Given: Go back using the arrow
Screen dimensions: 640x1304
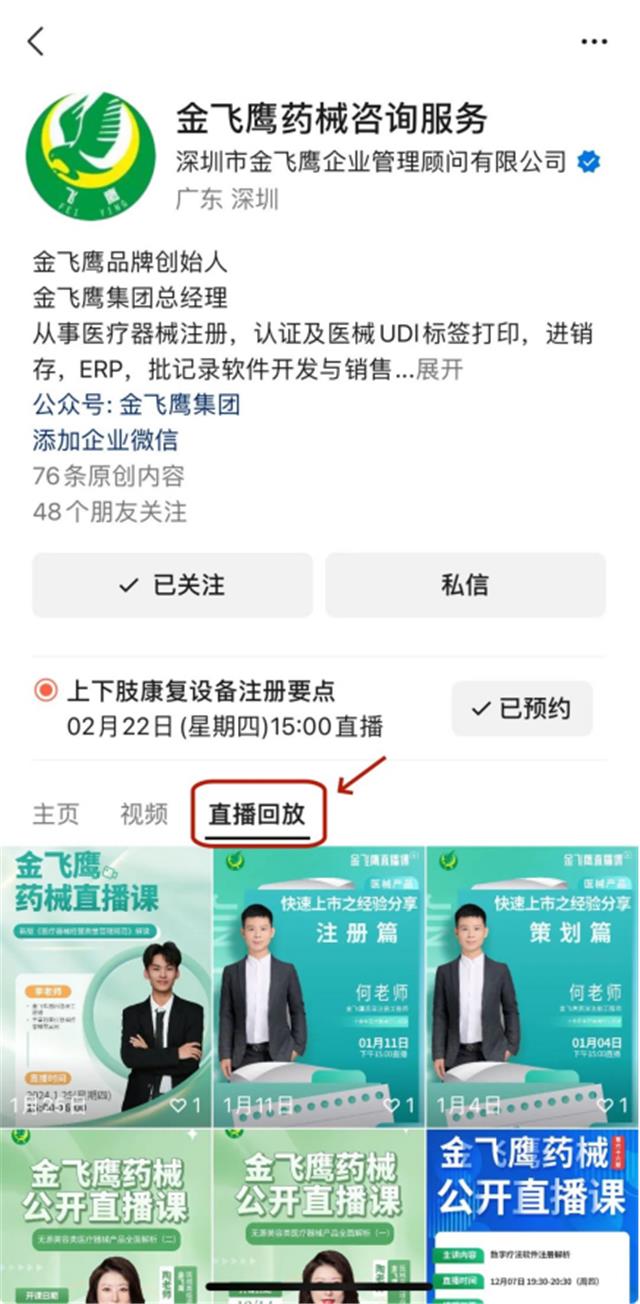Looking at the screenshot, I should pos(37,41).
